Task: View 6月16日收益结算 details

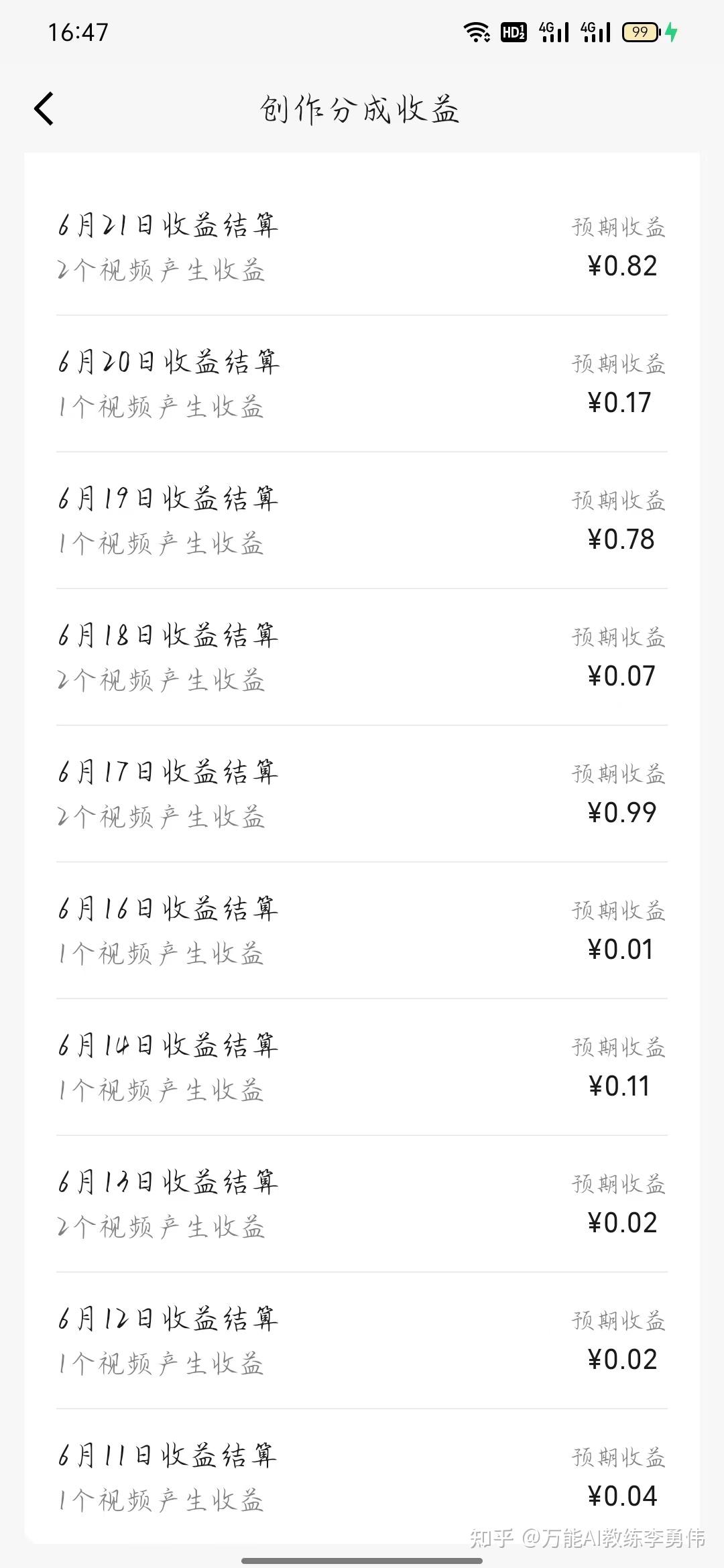Action: coord(362,930)
